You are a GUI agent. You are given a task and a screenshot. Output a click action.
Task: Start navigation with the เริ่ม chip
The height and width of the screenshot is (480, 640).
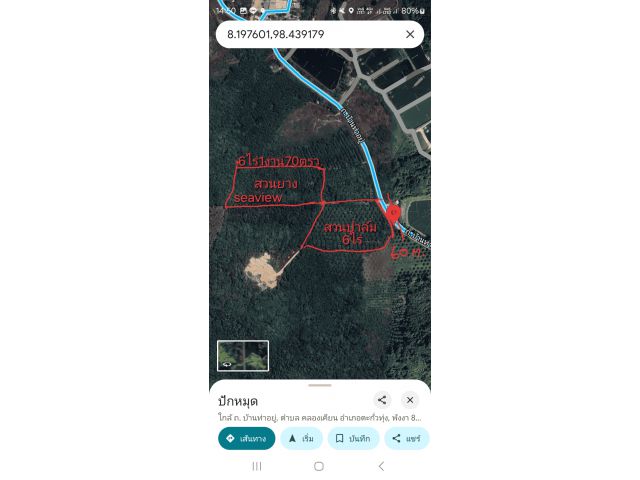tap(301, 438)
